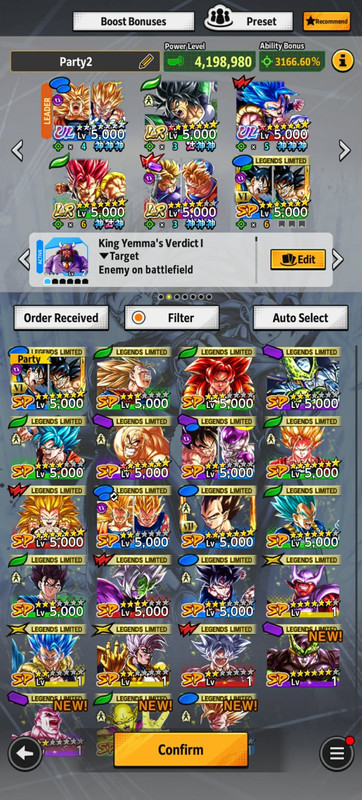Select the character card marked Party in the list
Viewport: 362px width, 800px height.
pos(48,379)
